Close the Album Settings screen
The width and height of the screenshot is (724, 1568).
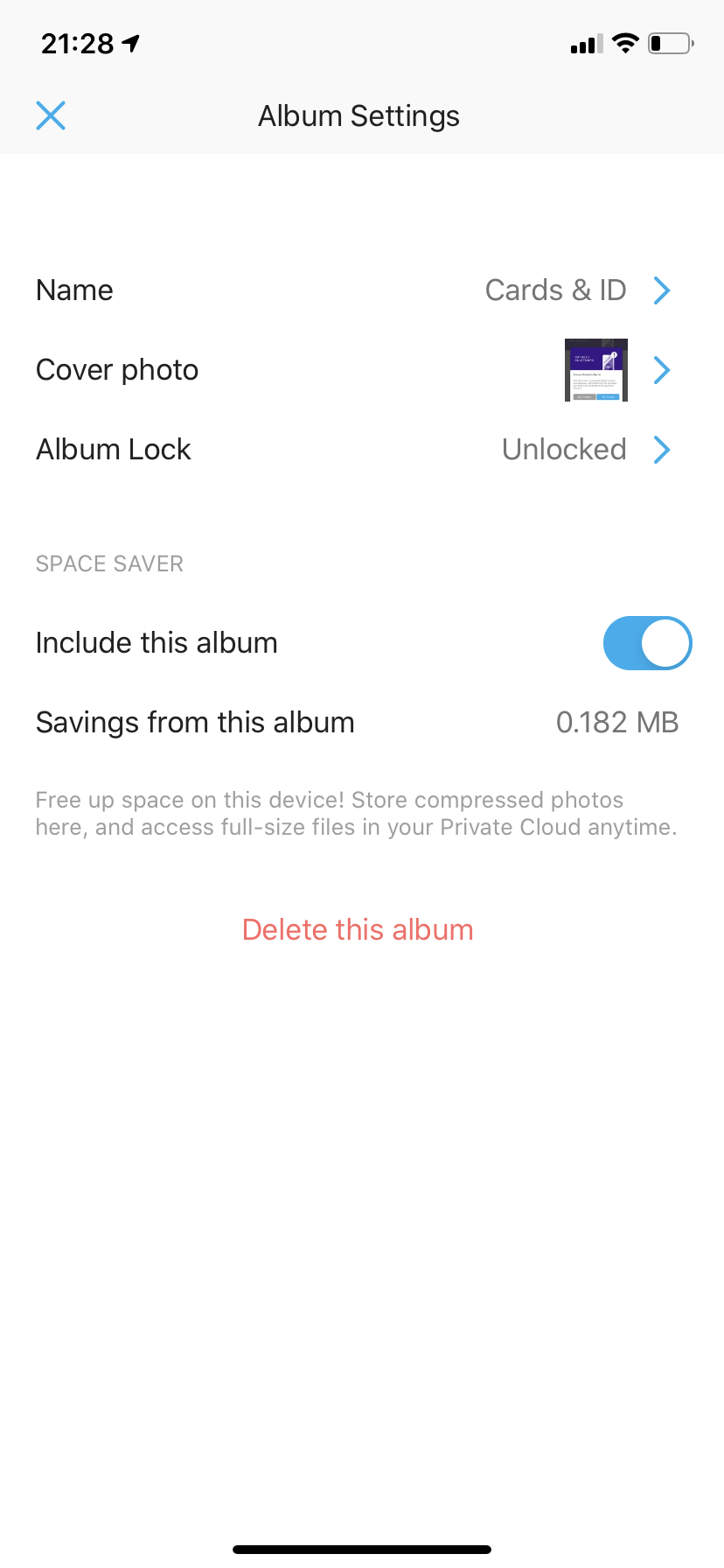(x=51, y=115)
